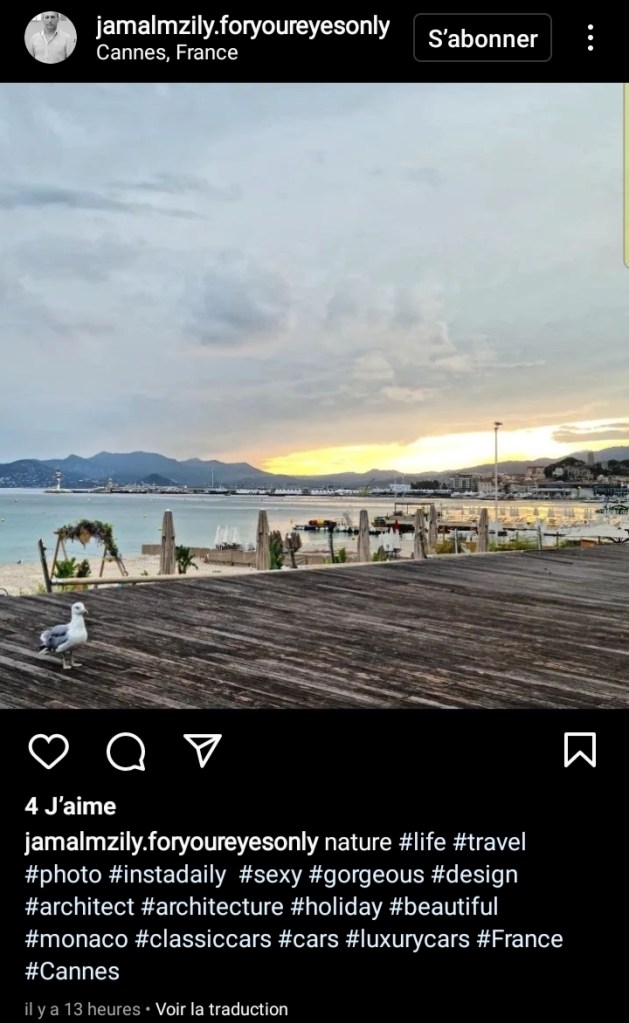Tap Voir la traduction
Image resolution: width=629 pixels, height=1023 pixels.
click(221, 1009)
